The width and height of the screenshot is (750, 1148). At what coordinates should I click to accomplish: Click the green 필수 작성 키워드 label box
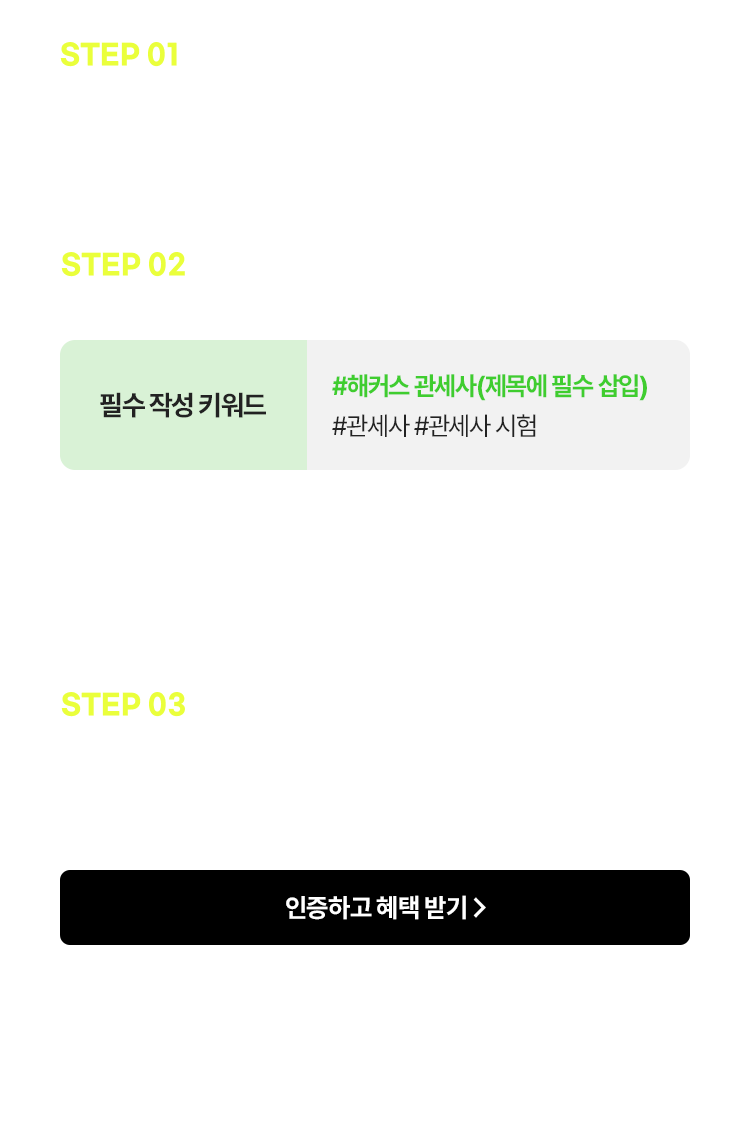[x=185, y=404]
